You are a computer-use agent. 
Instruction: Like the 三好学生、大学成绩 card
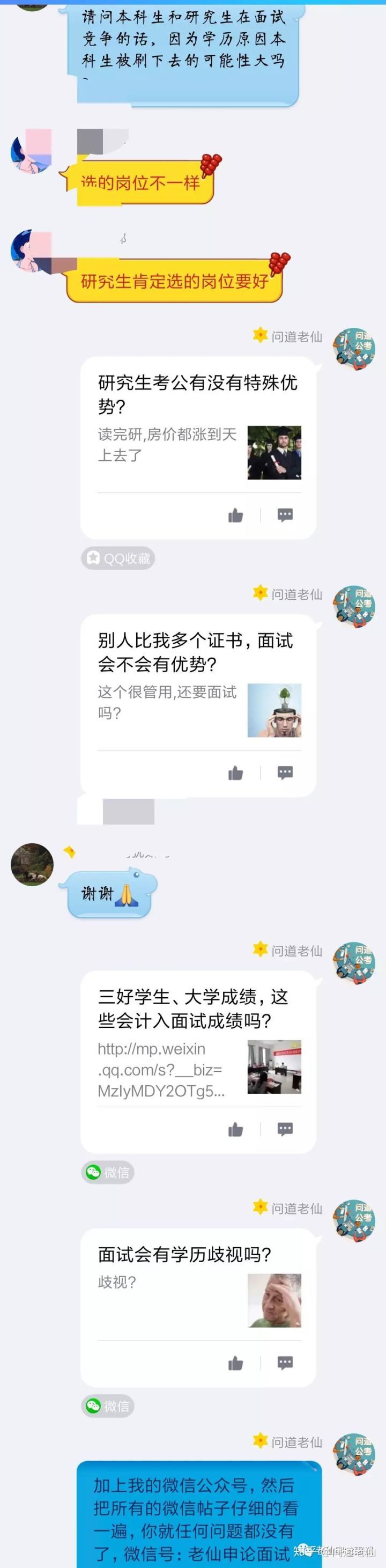(235, 1130)
